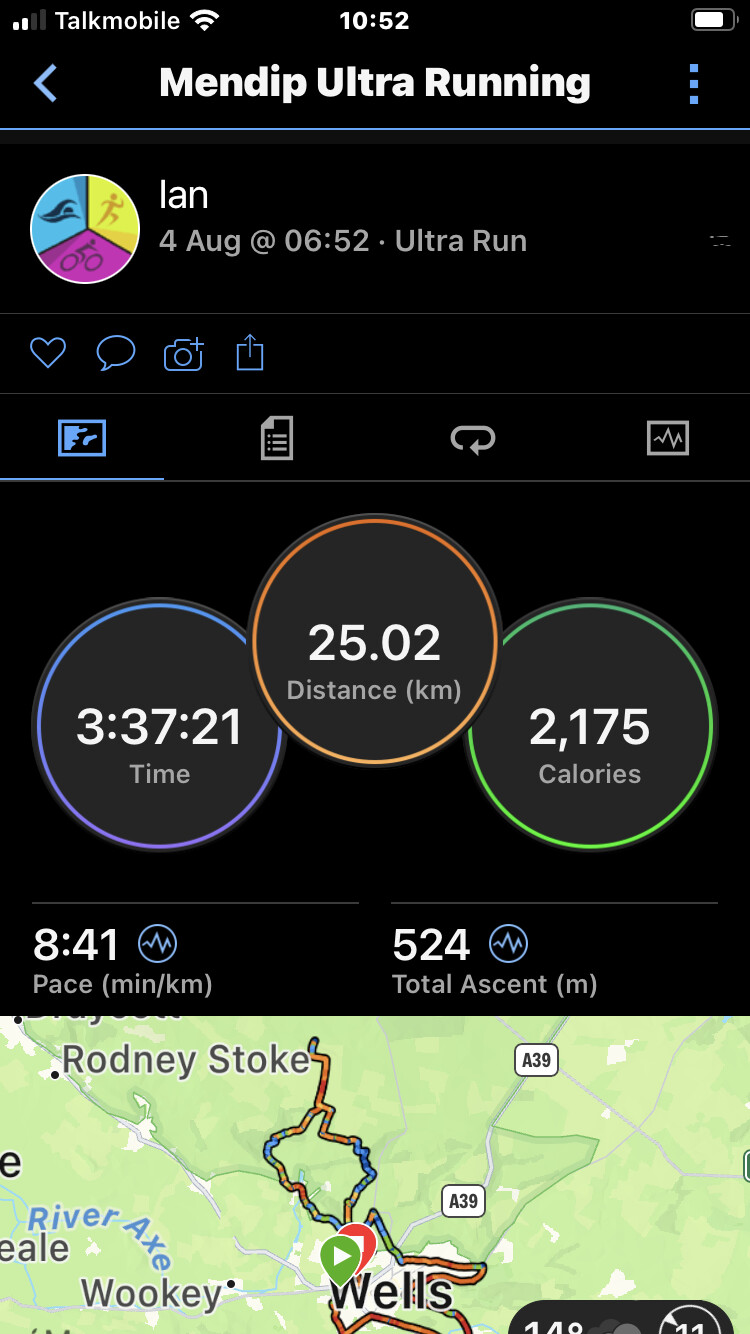Go back using the top-left arrow

pyautogui.click(x=45, y=83)
